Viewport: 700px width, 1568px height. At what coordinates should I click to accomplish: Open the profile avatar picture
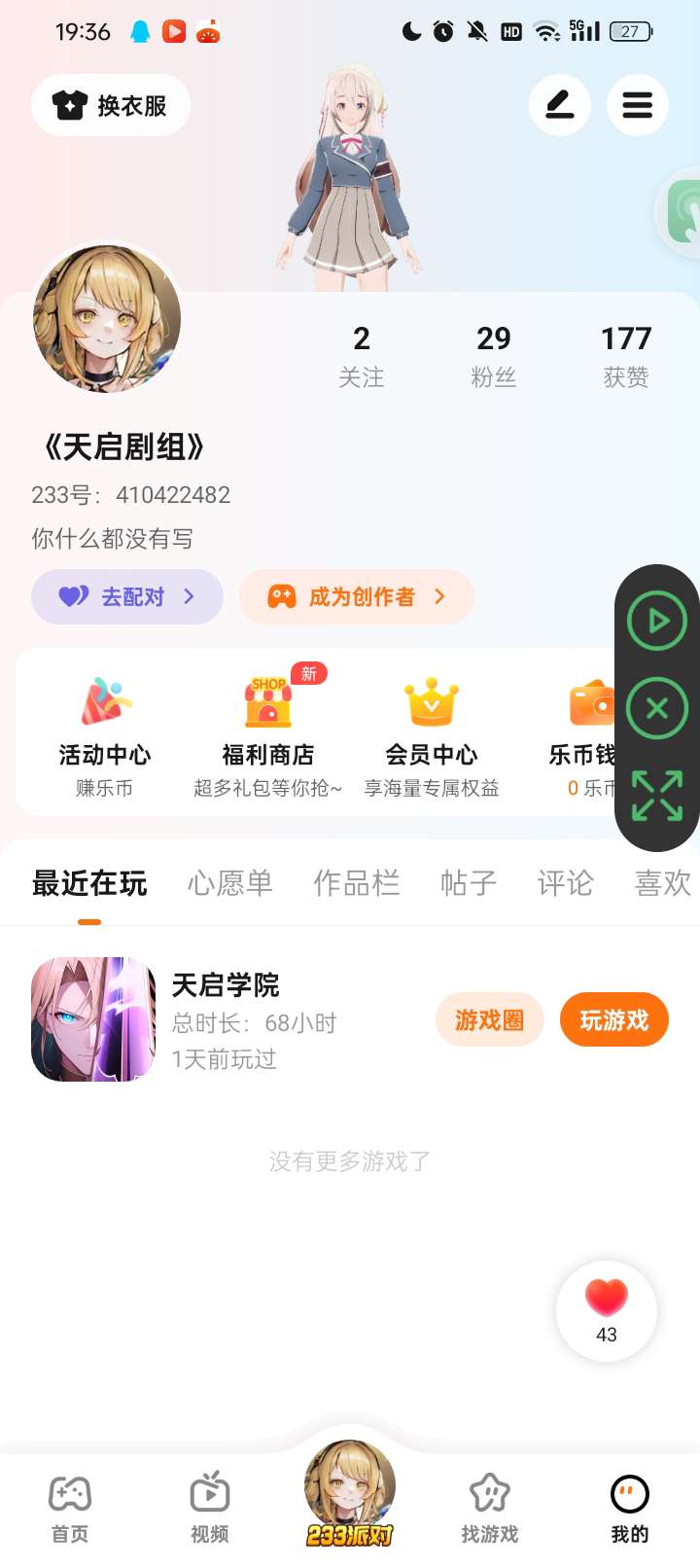click(x=108, y=319)
